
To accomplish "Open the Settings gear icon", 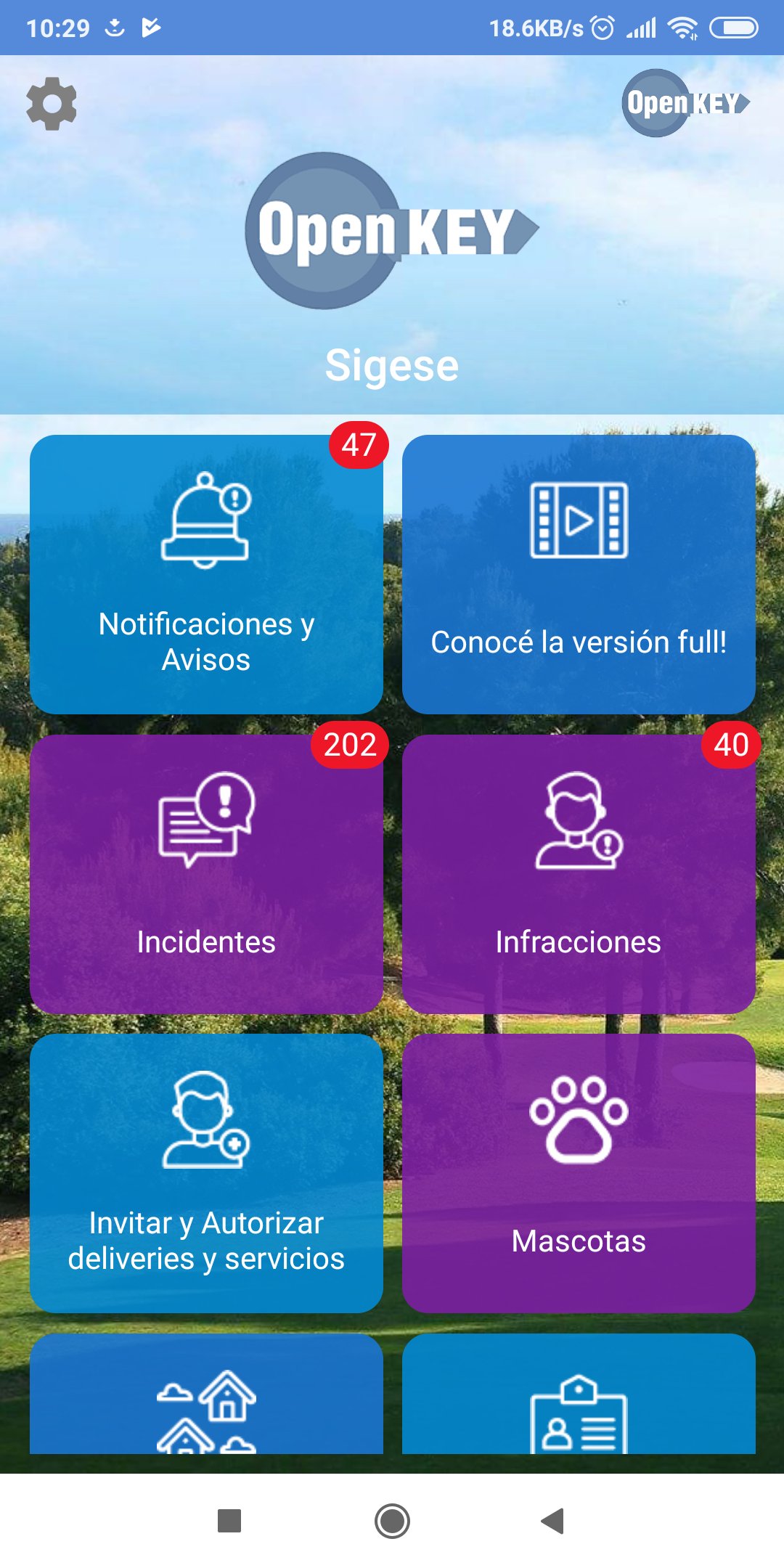I will click(51, 104).
